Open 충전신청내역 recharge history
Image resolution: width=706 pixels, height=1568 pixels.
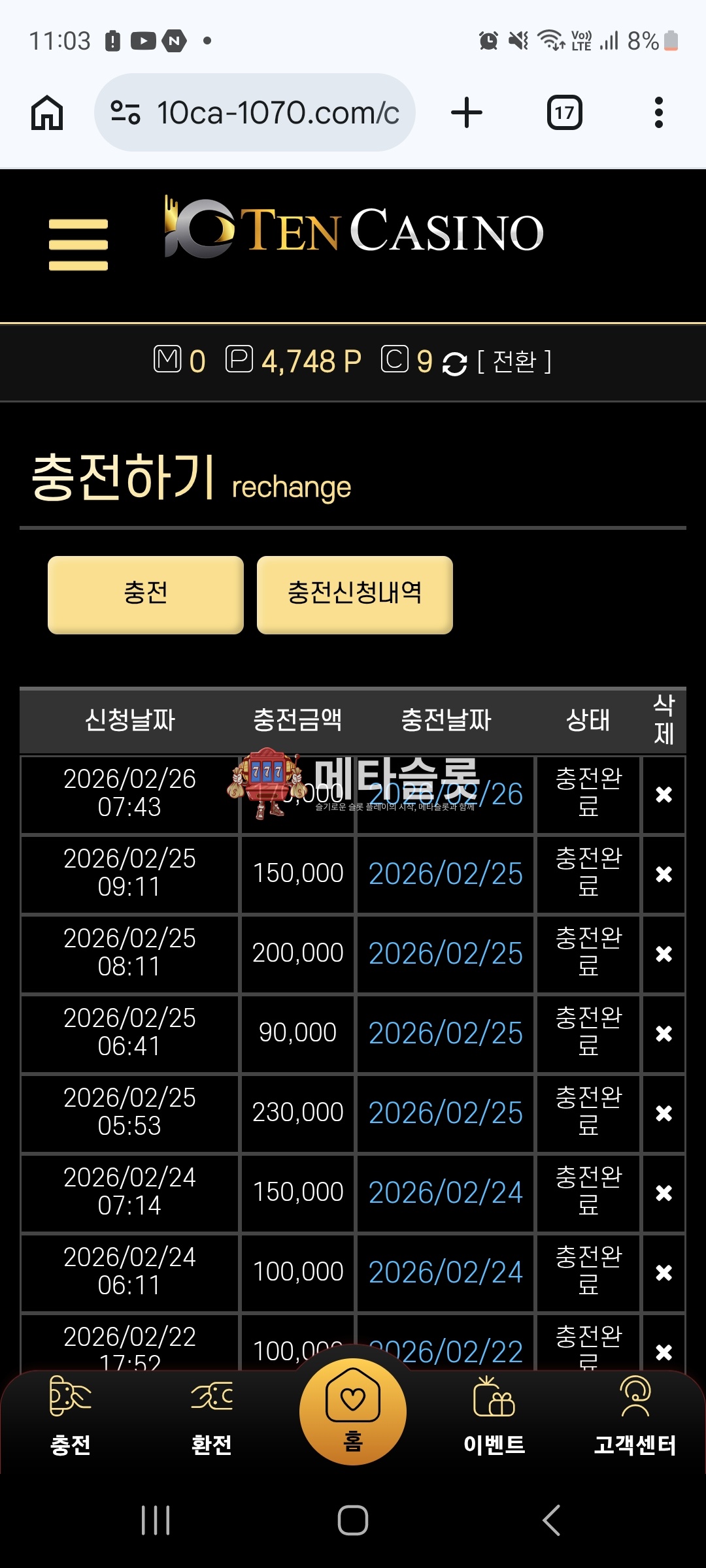354,595
